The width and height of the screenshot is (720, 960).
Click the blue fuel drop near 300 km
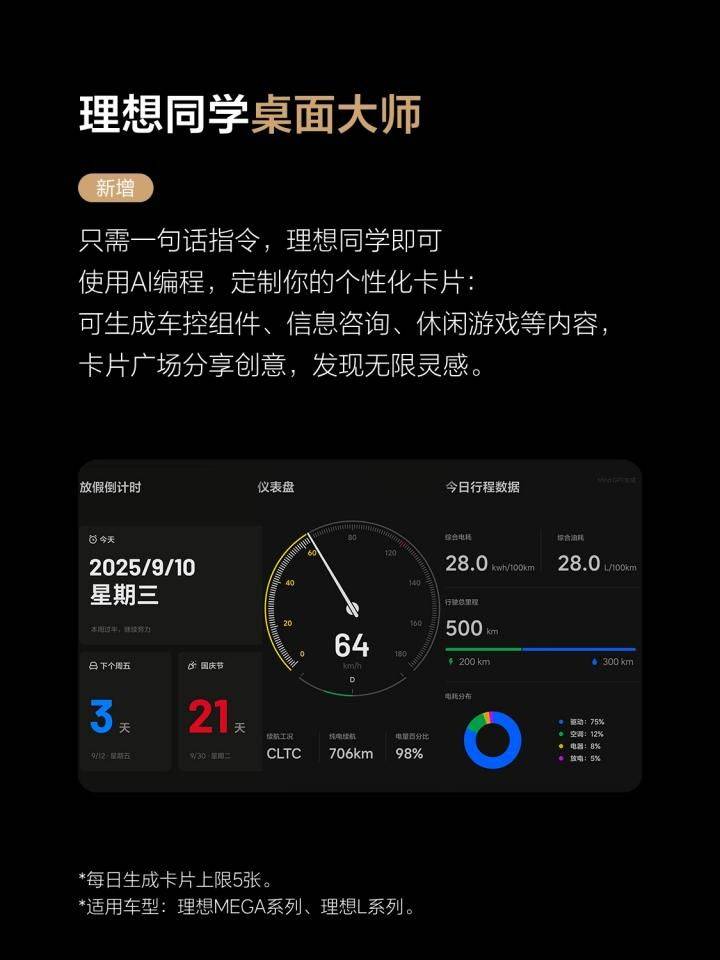tap(594, 662)
